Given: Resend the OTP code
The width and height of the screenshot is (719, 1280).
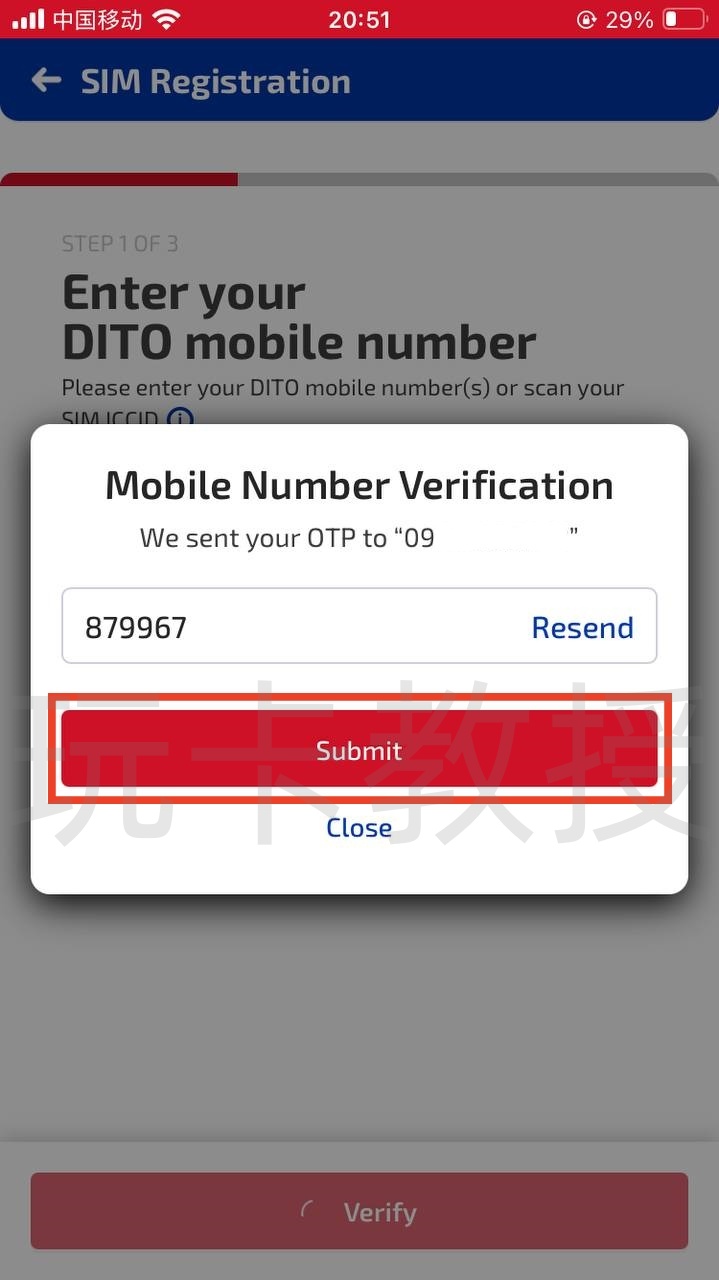Looking at the screenshot, I should pos(582,628).
